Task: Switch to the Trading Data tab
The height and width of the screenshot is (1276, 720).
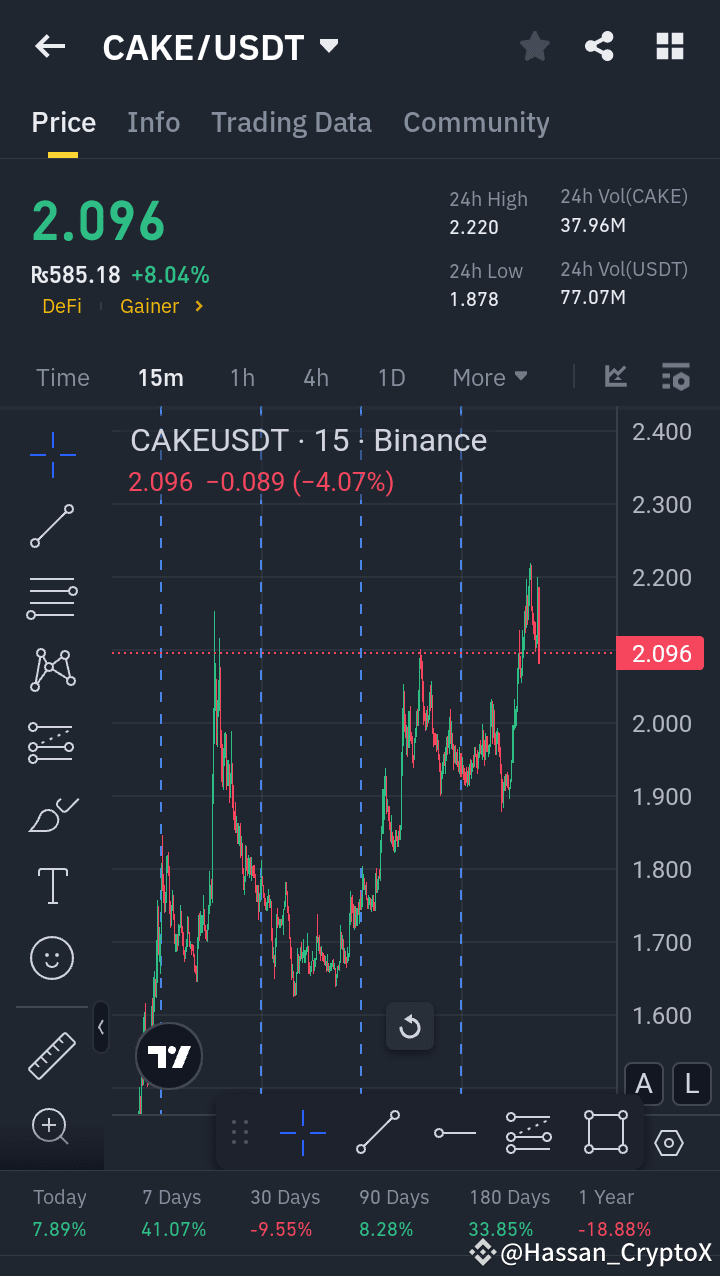Action: (x=291, y=122)
